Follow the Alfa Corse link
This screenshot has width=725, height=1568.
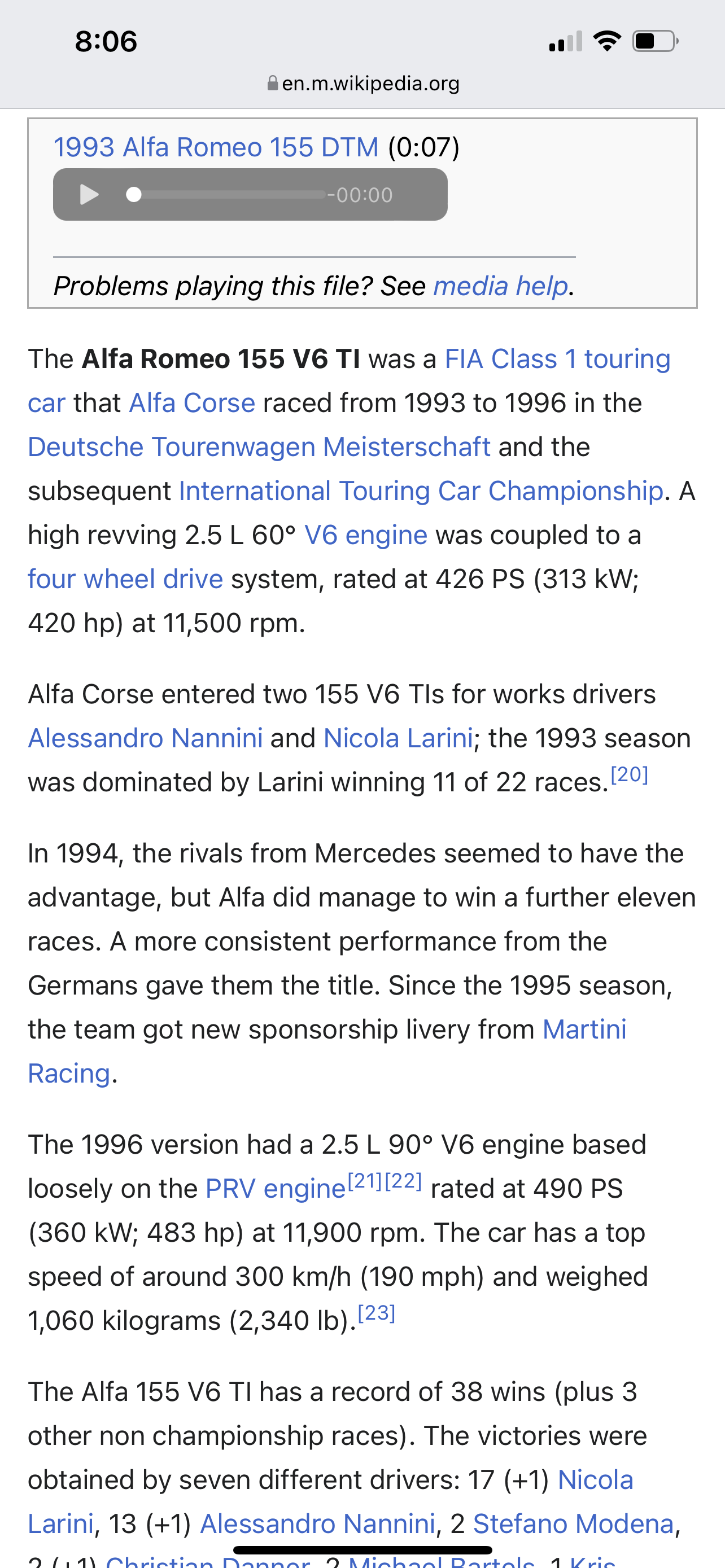[192, 403]
